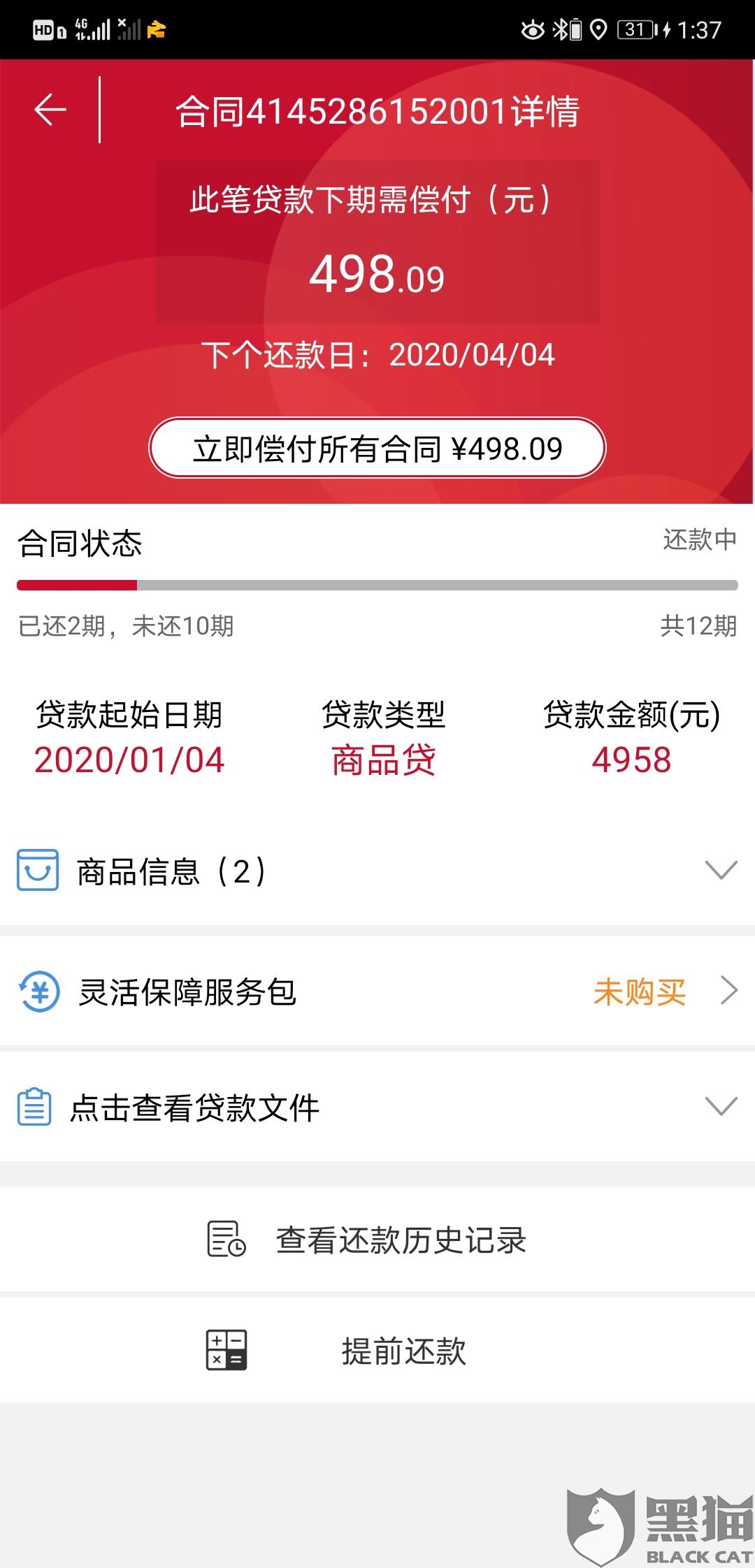Open 查看还款历史记录
755x1568 pixels.
(x=377, y=1240)
